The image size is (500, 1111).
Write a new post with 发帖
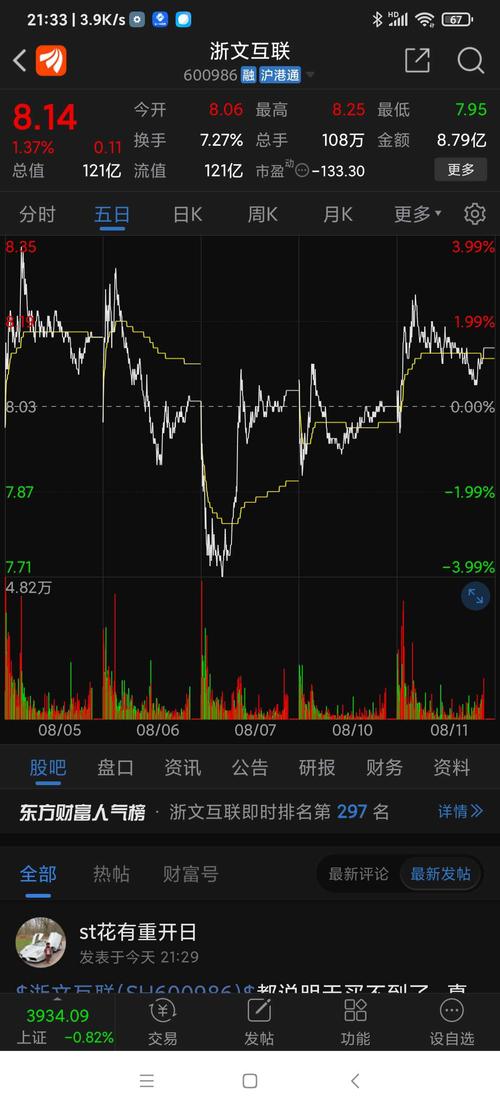pos(259,1022)
